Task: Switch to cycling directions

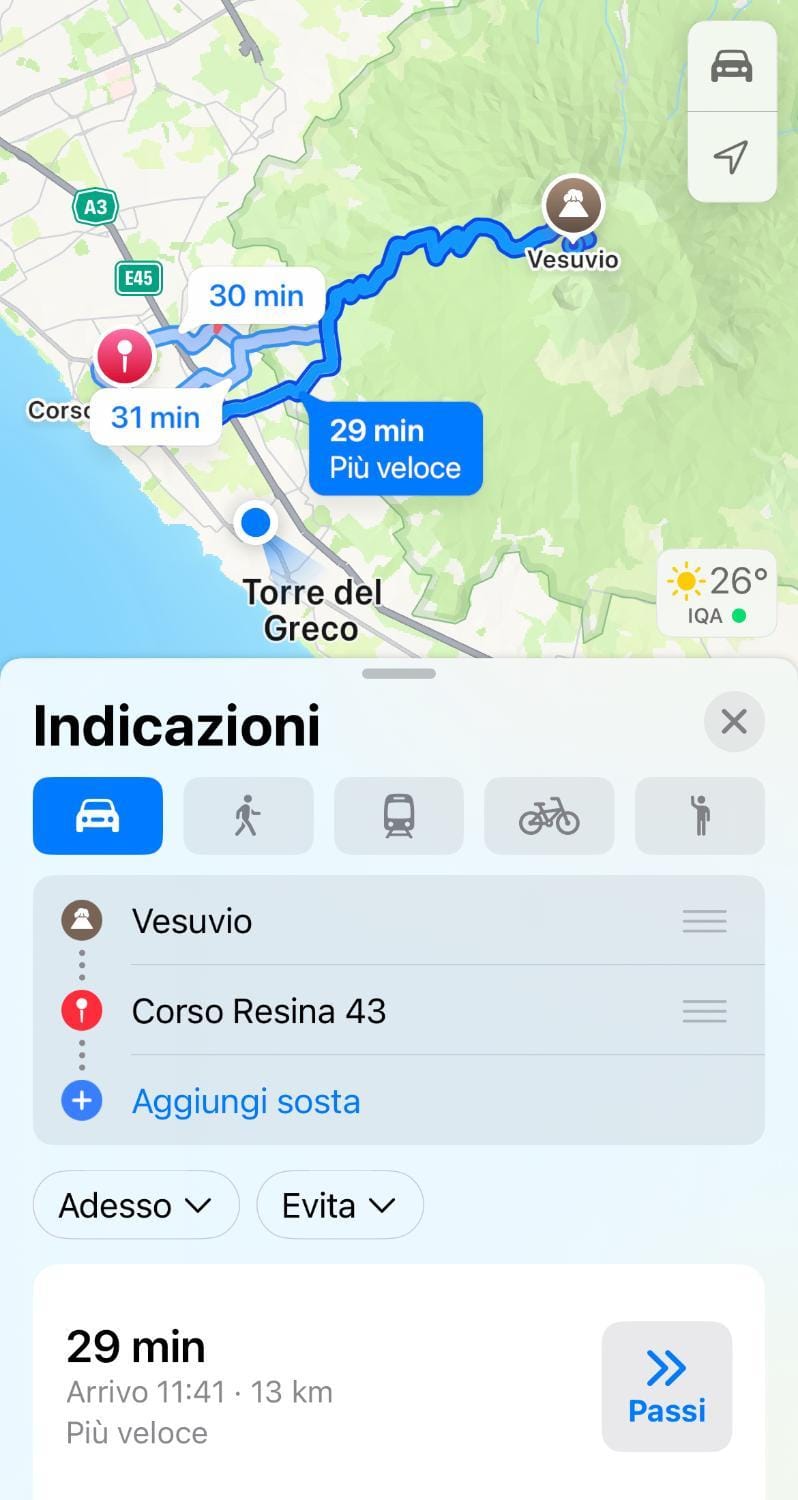Action: click(x=549, y=816)
